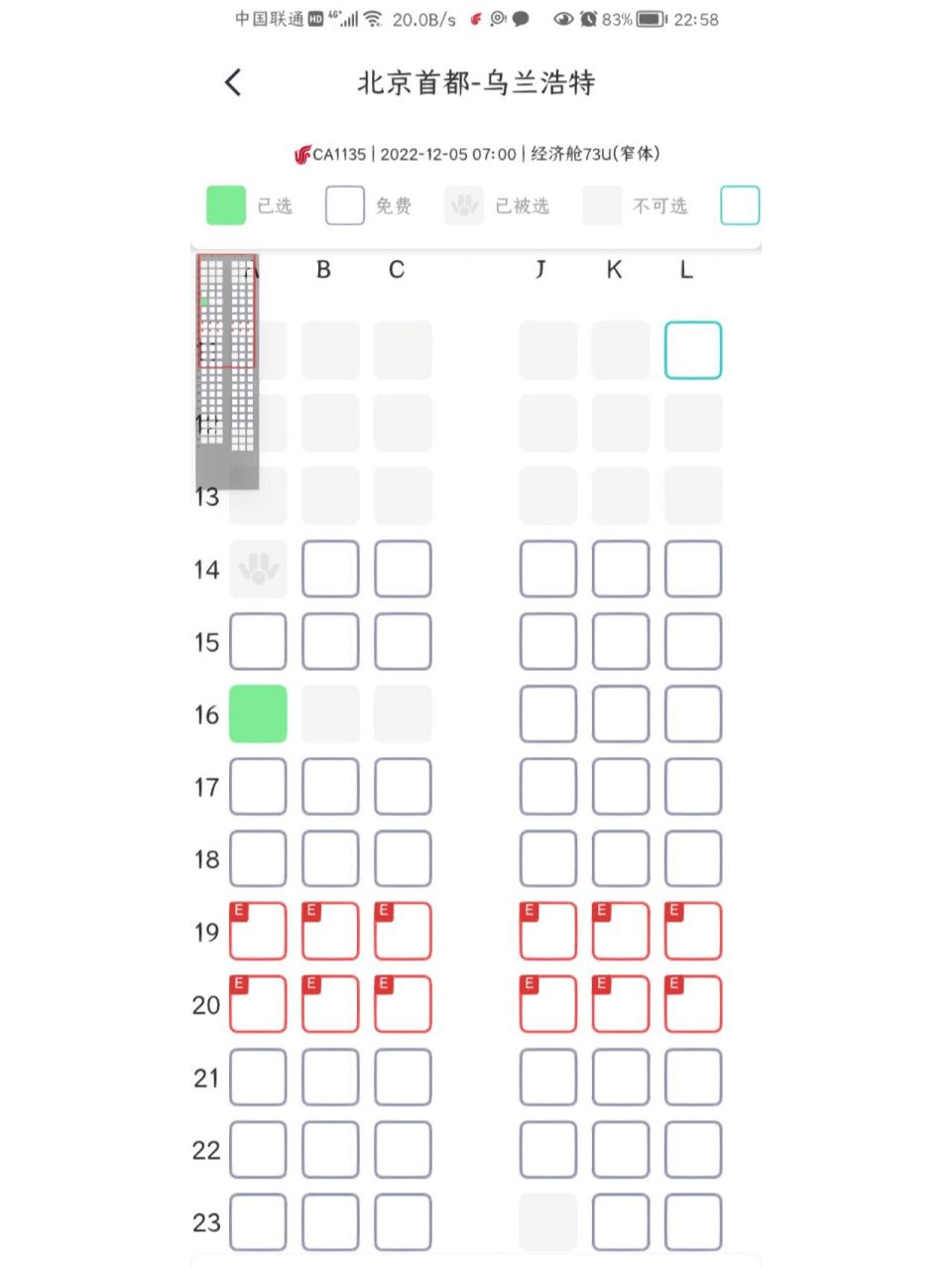
Task: Select exit-row seat 19A
Action: tap(258, 932)
